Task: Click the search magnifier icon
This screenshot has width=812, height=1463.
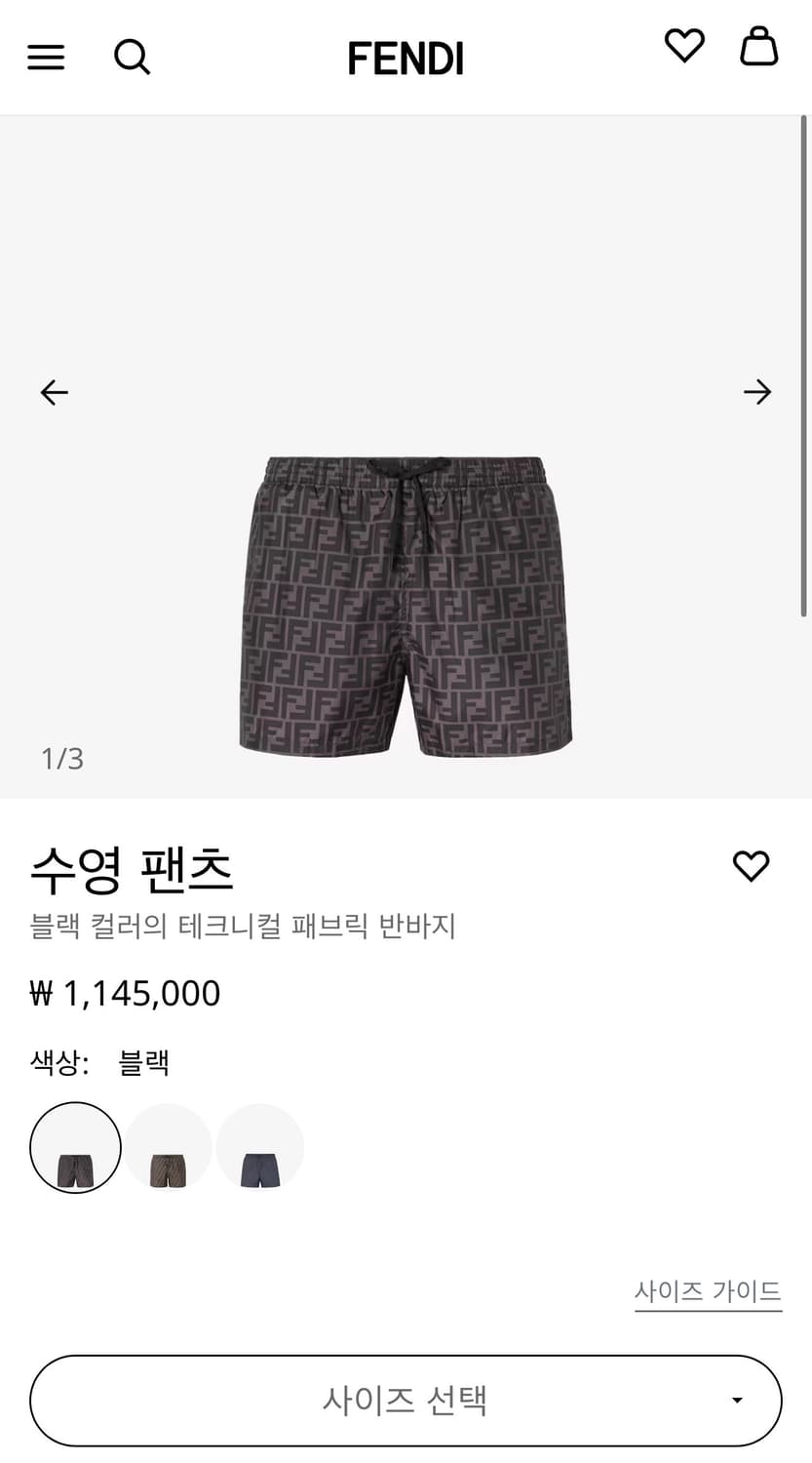Action: (133, 57)
